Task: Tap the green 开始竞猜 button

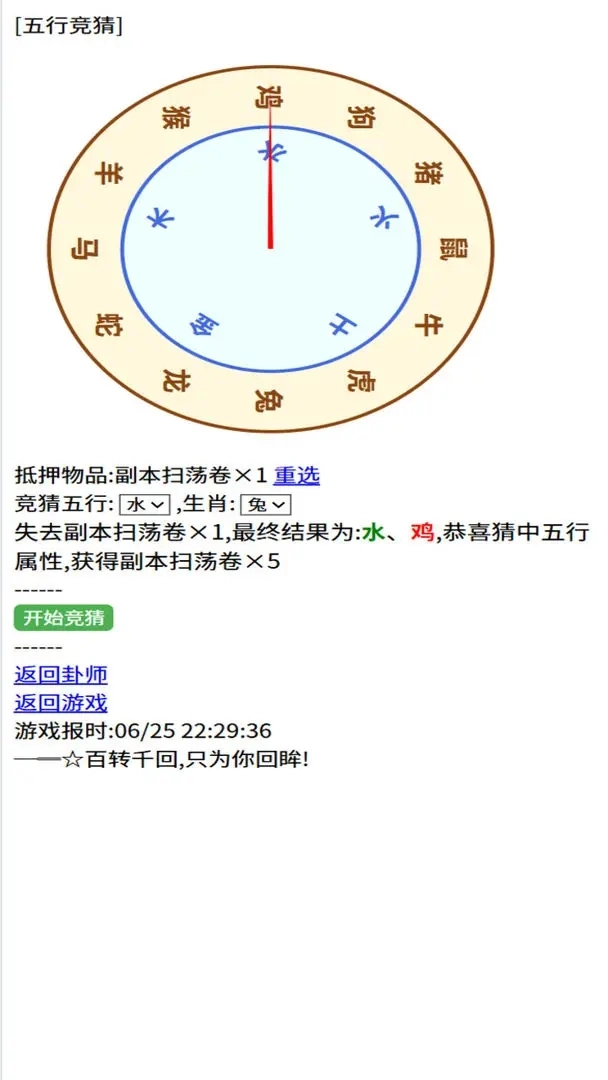Action: pos(64,618)
